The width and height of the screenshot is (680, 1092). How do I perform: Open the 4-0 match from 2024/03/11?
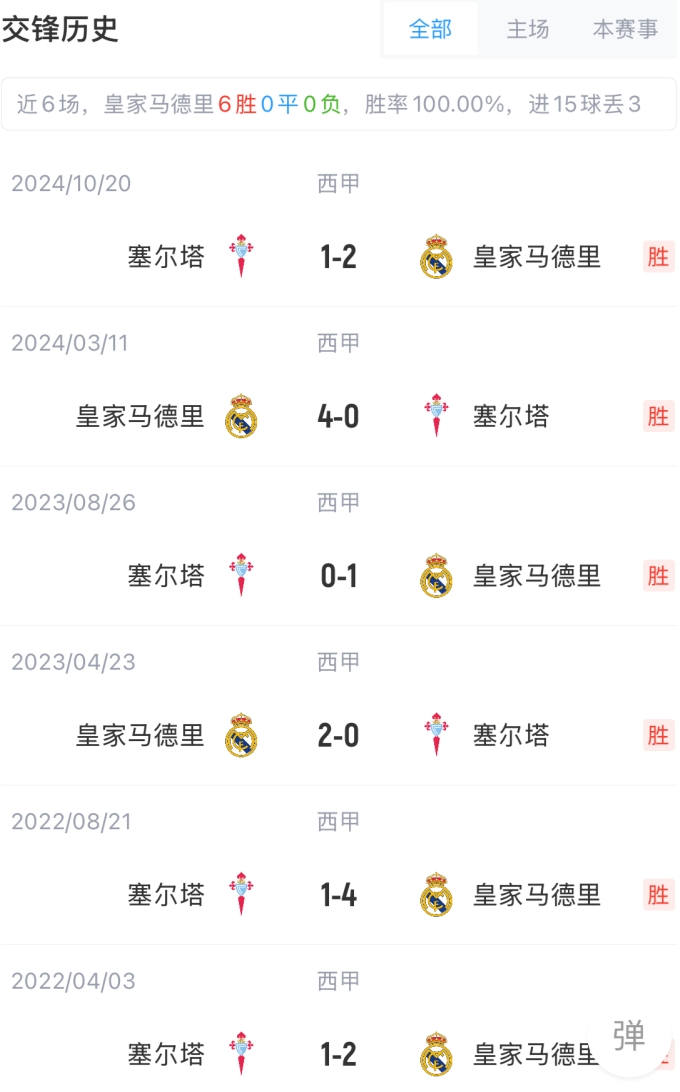338,416
